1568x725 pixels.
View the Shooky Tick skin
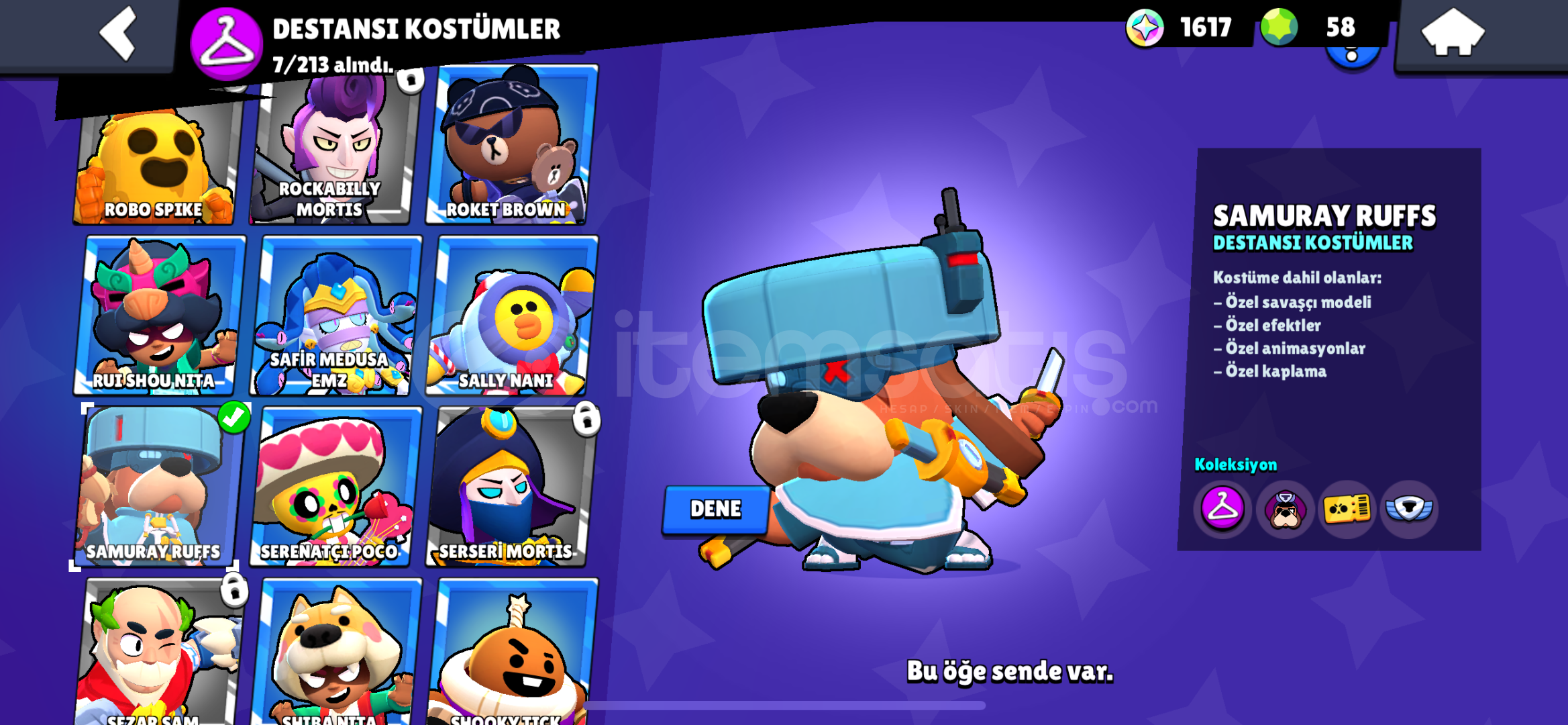[x=511, y=651]
